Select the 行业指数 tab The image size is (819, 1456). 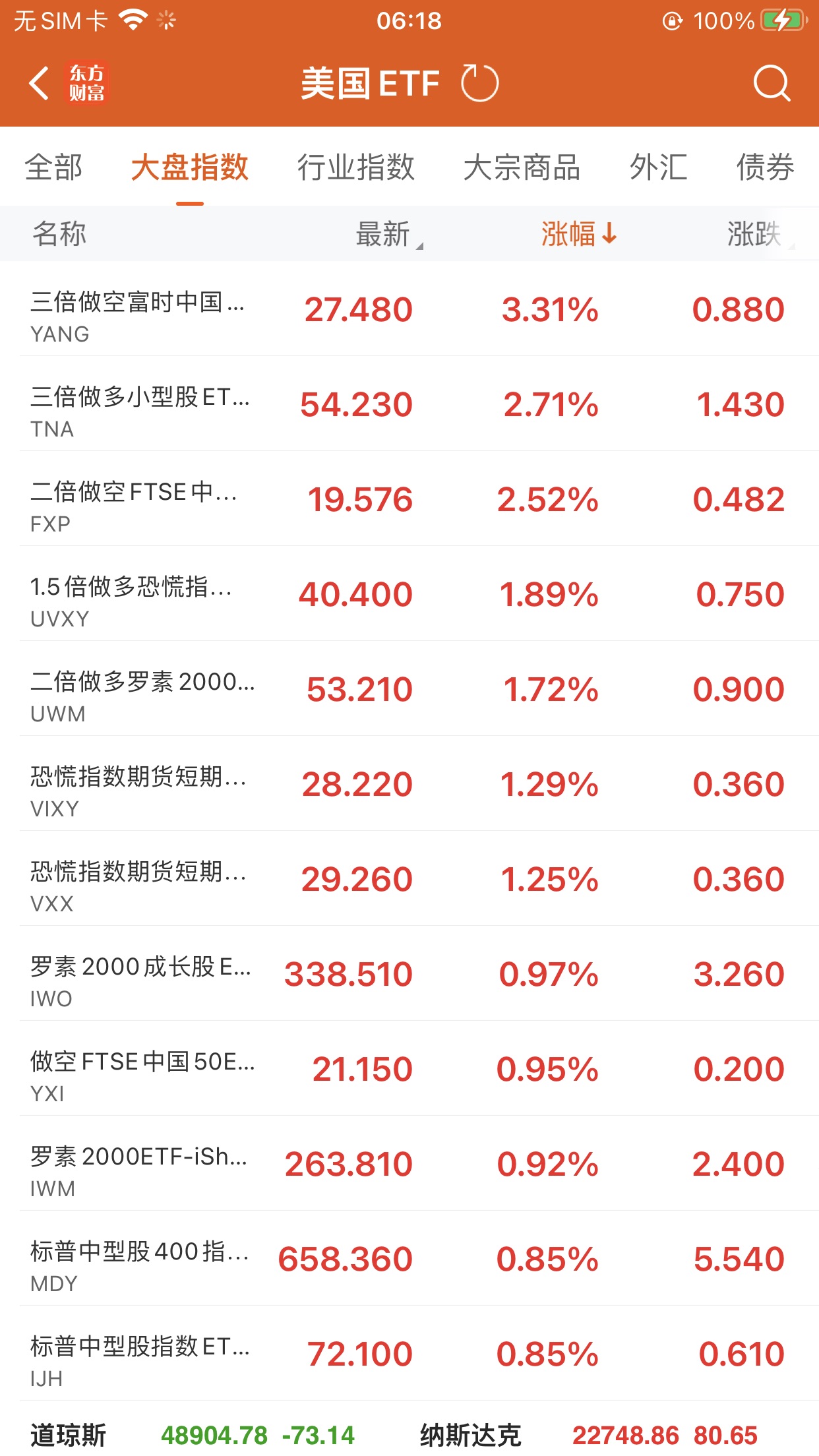[355, 167]
